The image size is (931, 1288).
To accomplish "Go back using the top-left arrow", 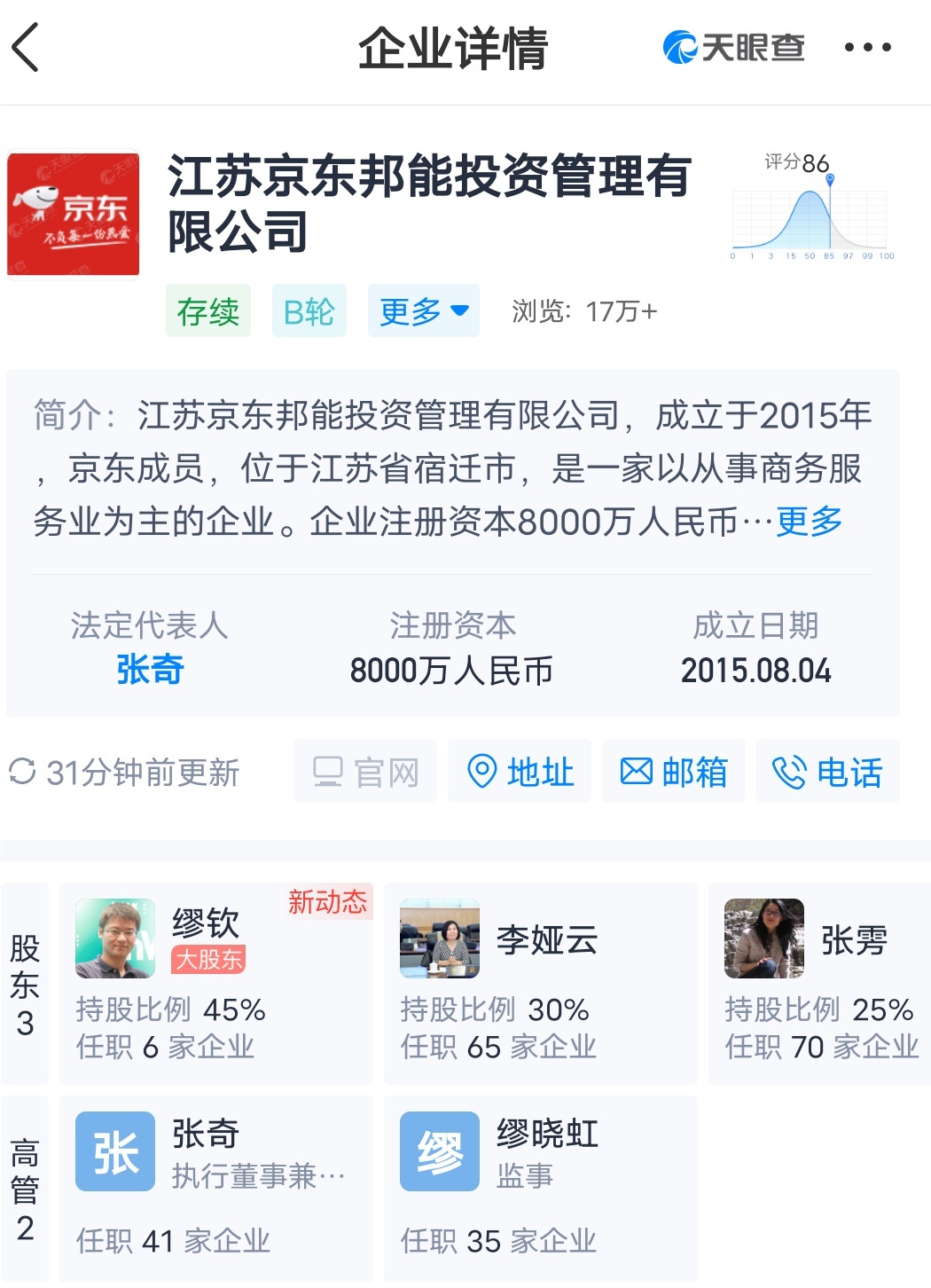I will (27, 48).
